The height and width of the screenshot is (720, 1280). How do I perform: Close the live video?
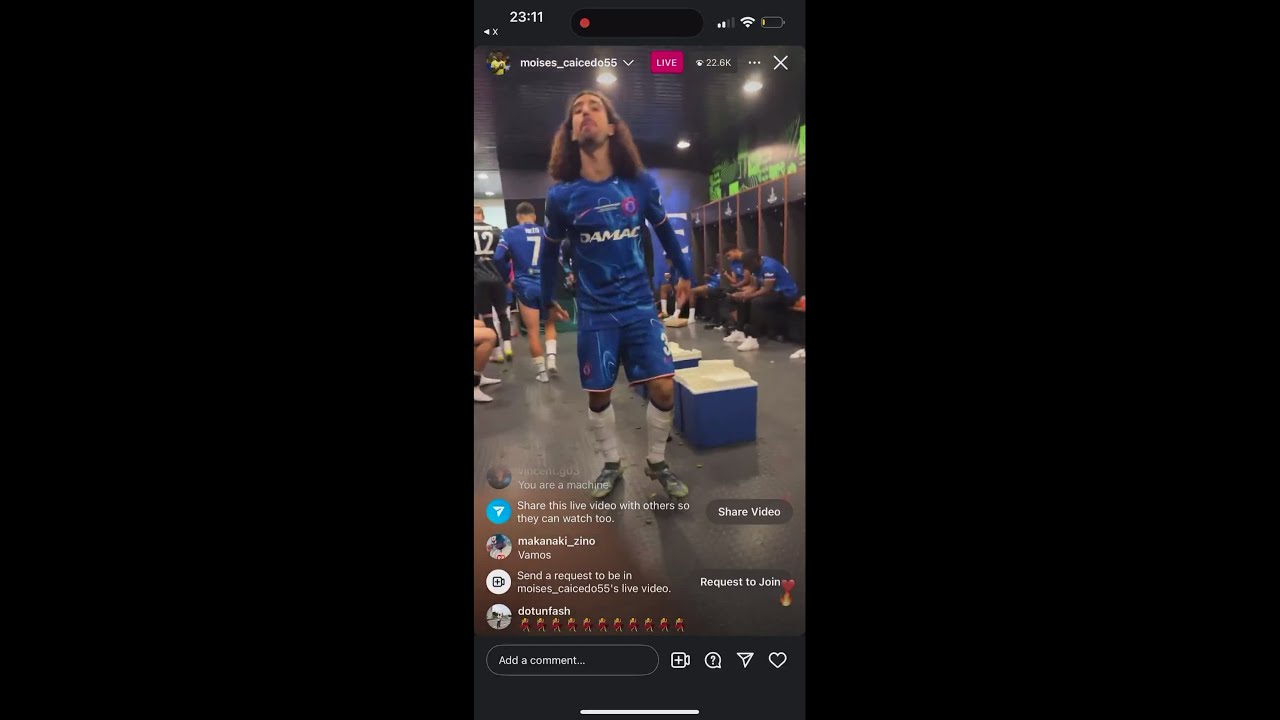[x=780, y=63]
